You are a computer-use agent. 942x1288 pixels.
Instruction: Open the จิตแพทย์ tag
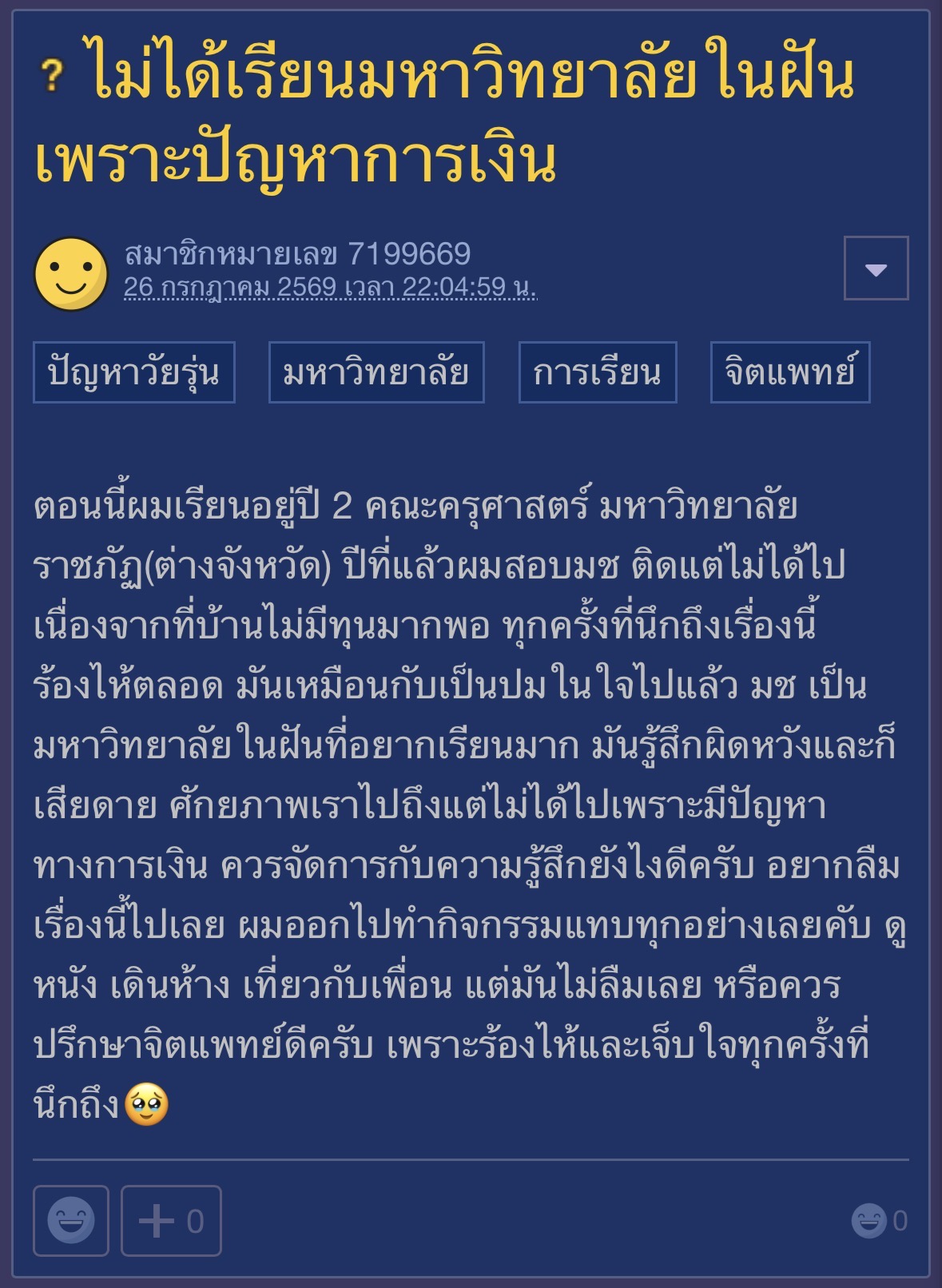pyautogui.click(x=790, y=372)
